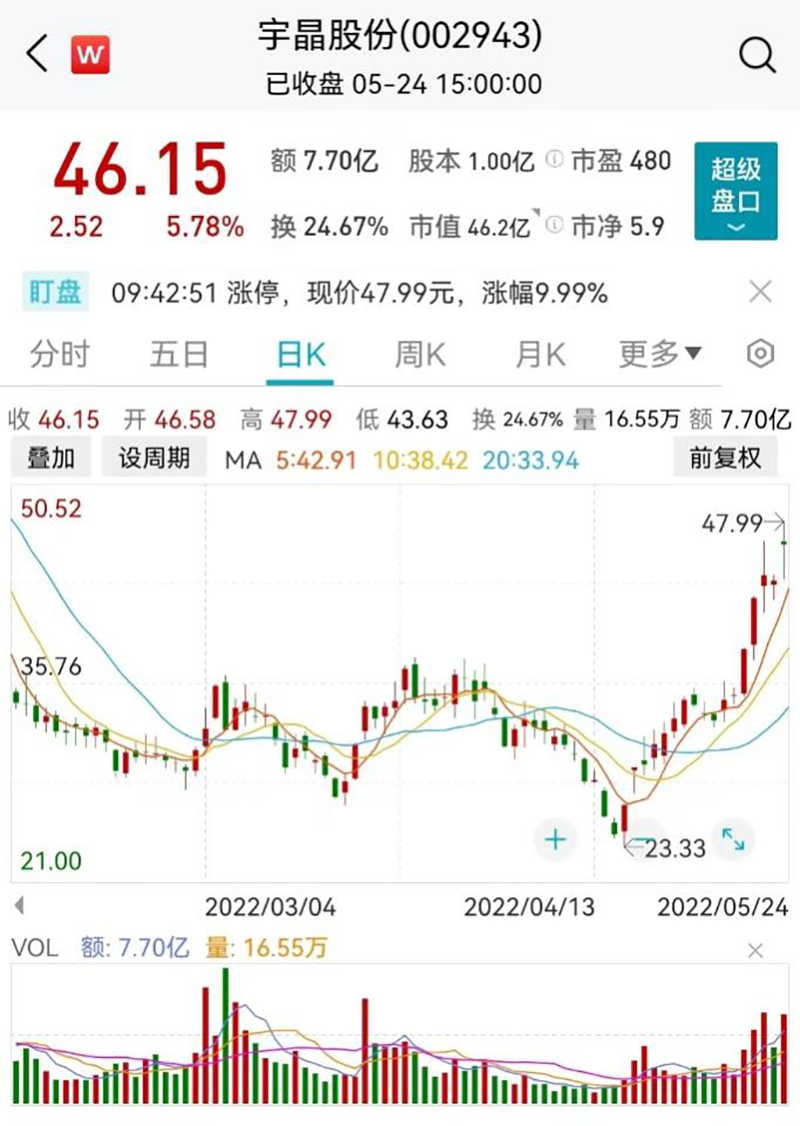
Task: Switch to the 分时 chart tab
Action: (x=59, y=354)
